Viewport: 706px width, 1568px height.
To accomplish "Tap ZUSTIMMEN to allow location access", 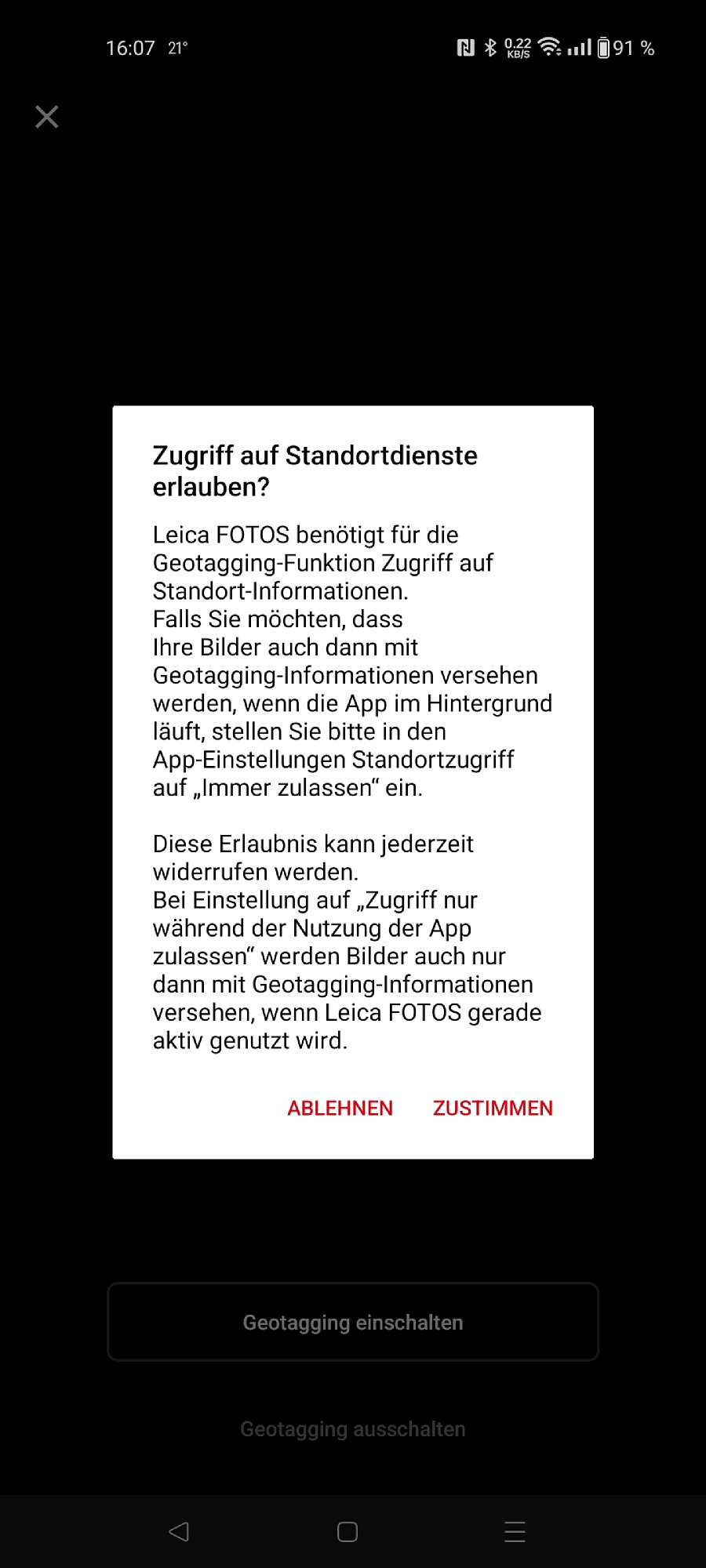I will click(493, 1108).
